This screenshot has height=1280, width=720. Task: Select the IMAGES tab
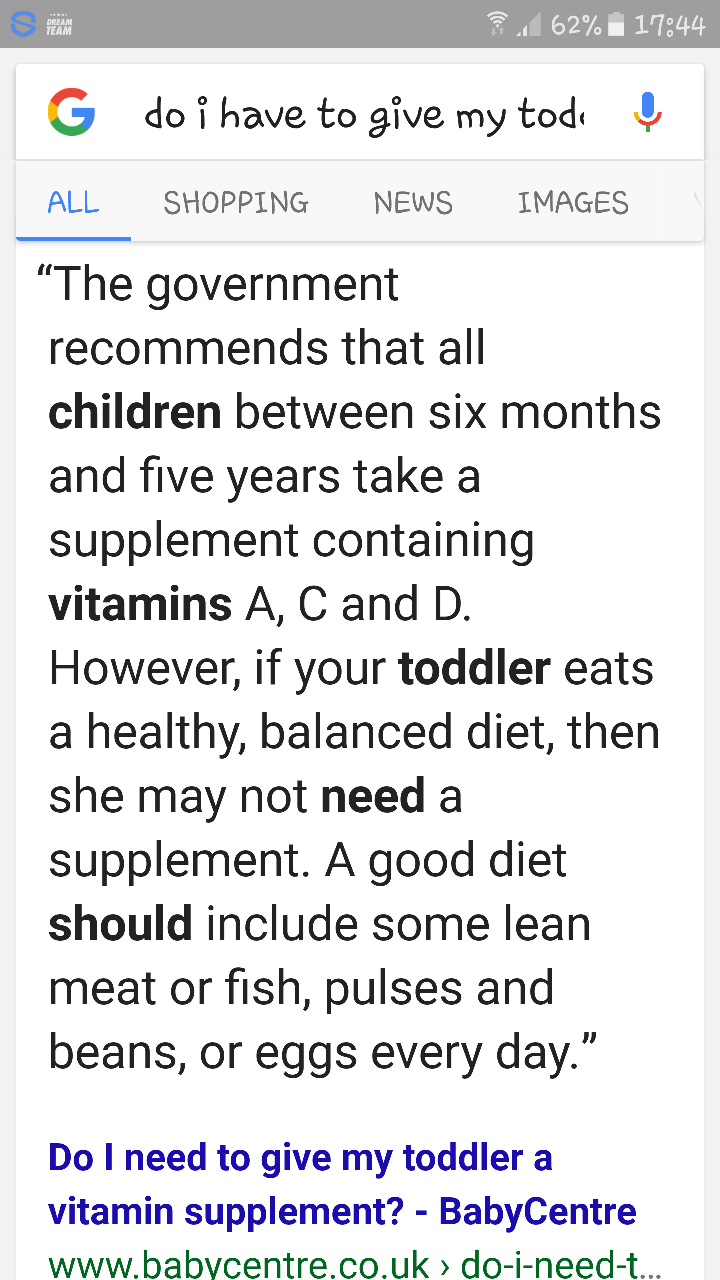(x=573, y=202)
